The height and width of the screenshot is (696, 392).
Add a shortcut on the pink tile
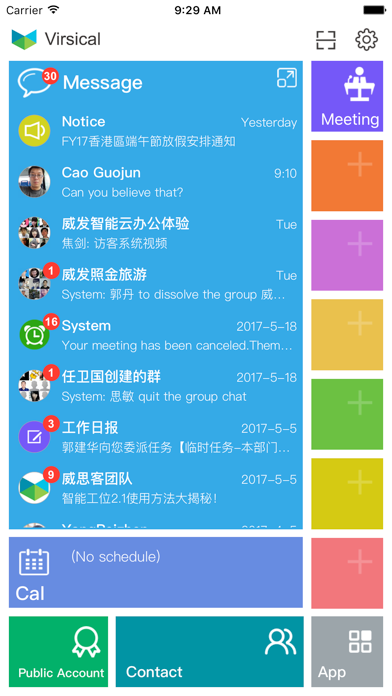[x=347, y=573]
